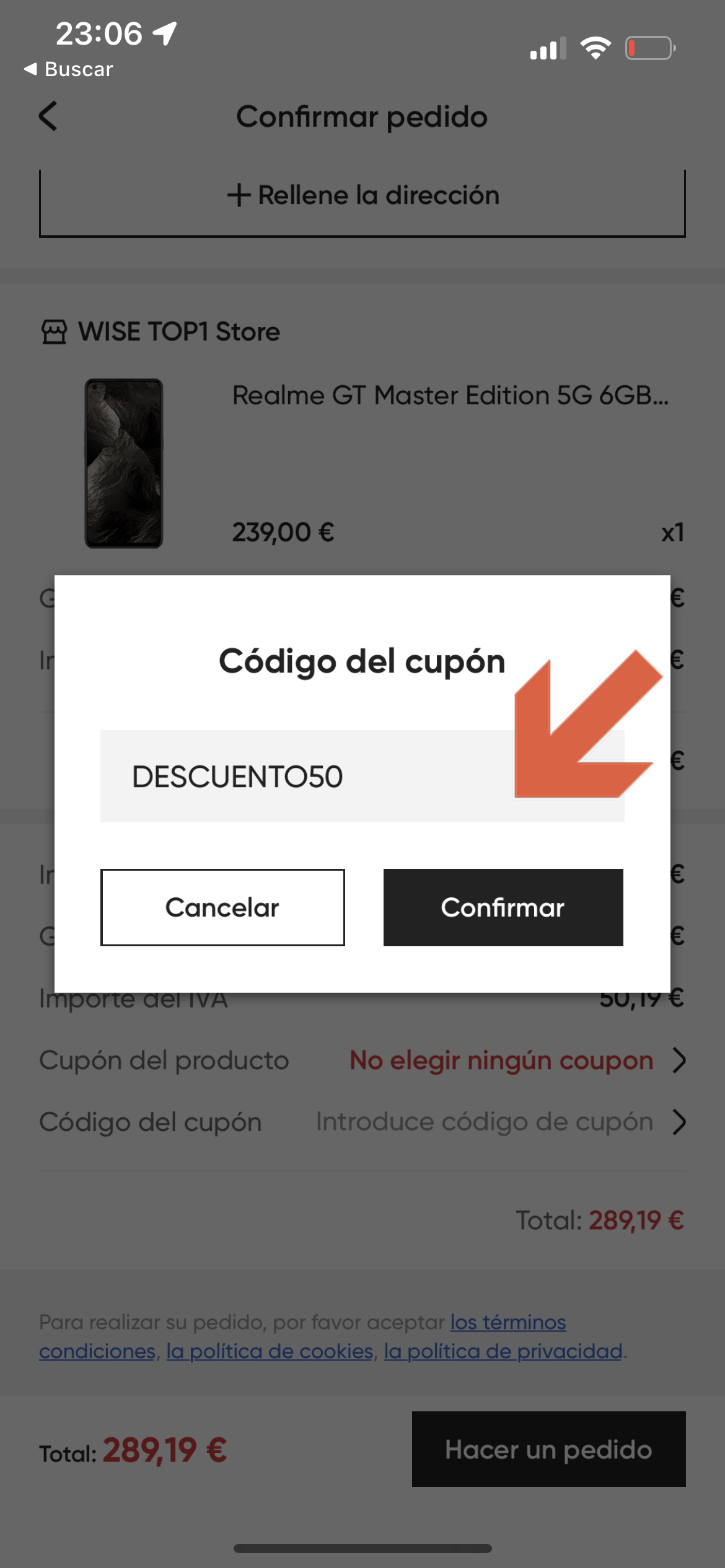Open WISE TOP1 Store
The height and width of the screenshot is (1568, 725).
(x=160, y=332)
